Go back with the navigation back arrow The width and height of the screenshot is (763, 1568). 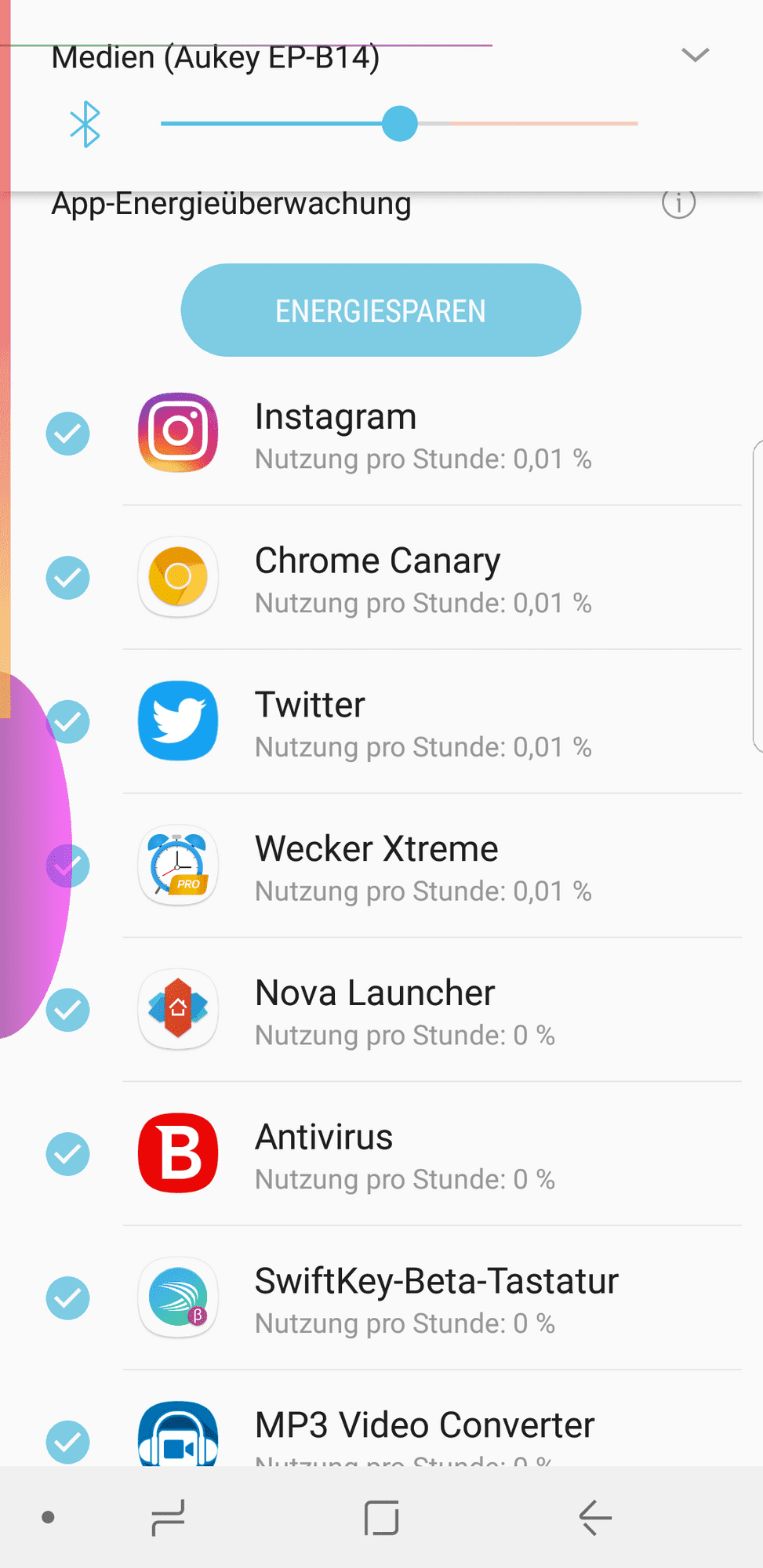[595, 1518]
